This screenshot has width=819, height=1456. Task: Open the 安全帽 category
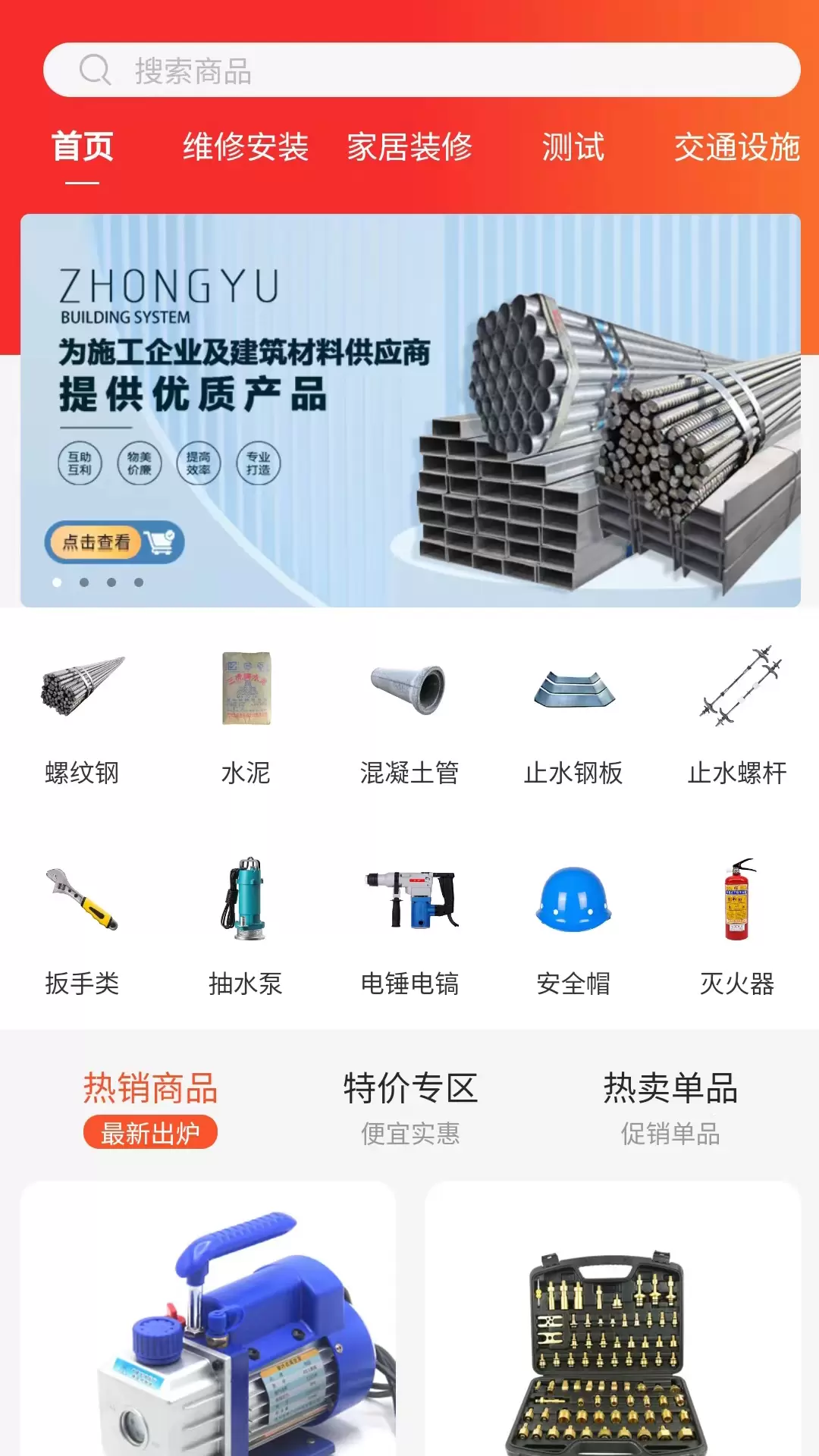pyautogui.click(x=573, y=927)
